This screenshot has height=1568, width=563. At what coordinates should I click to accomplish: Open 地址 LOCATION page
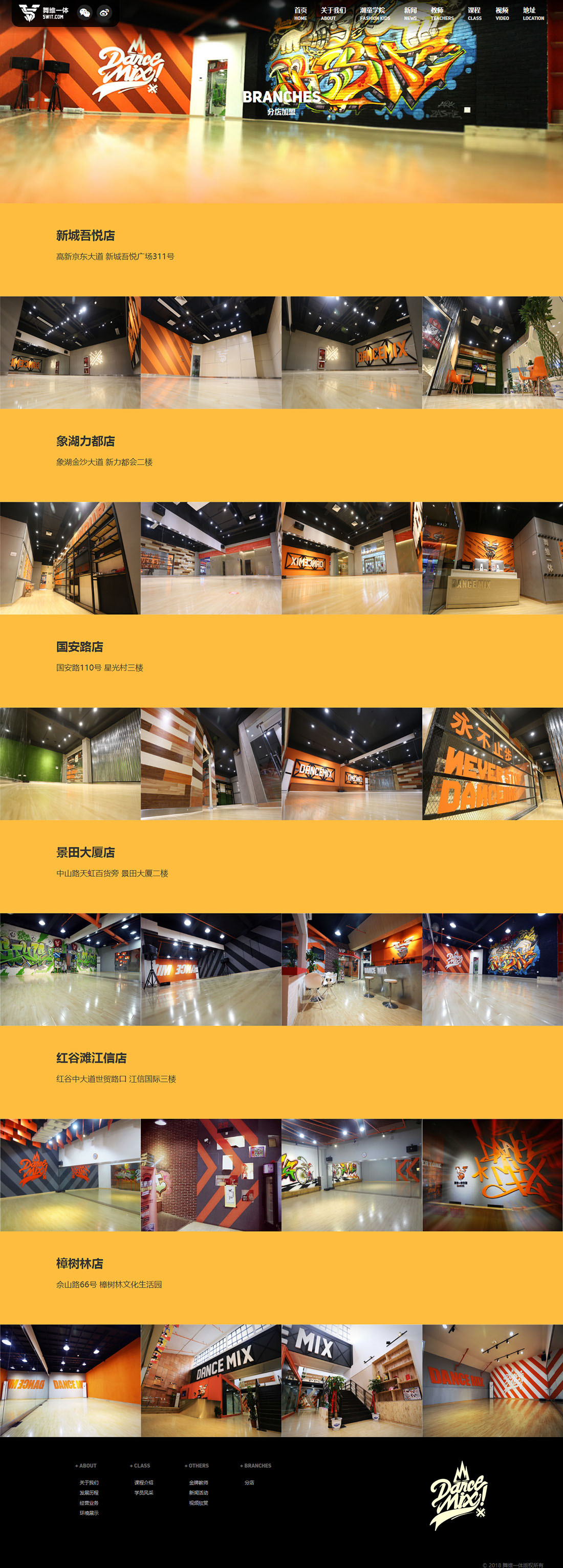[533, 13]
